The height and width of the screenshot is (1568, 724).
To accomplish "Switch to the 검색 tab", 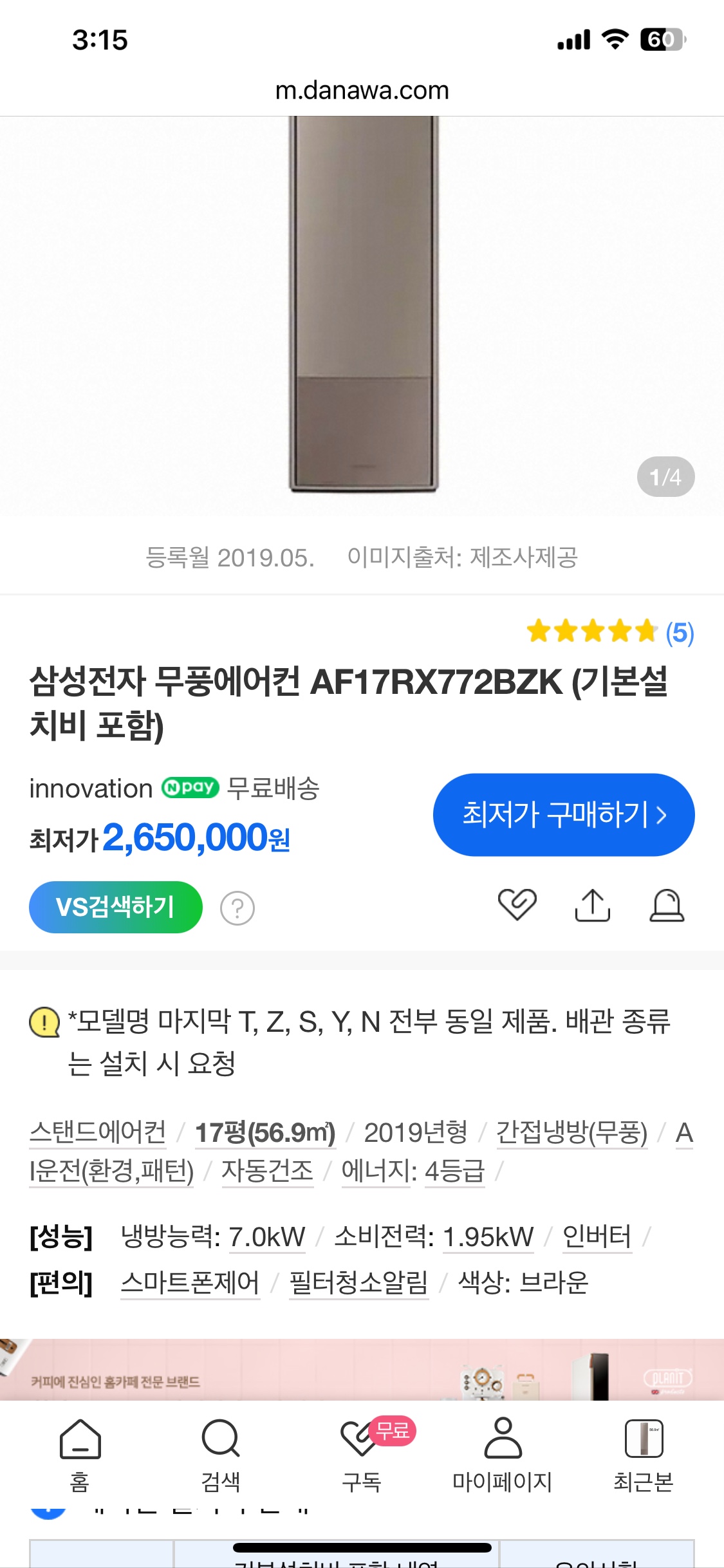I will click(221, 1455).
